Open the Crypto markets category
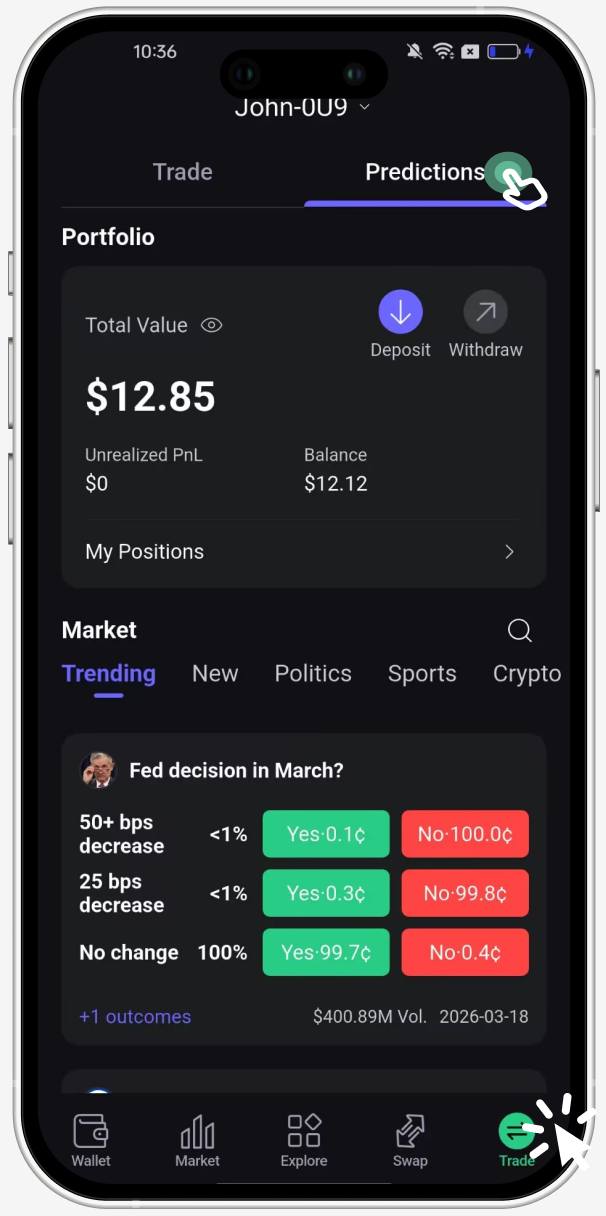Image resolution: width=606 pixels, height=1216 pixels. pyautogui.click(x=526, y=674)
